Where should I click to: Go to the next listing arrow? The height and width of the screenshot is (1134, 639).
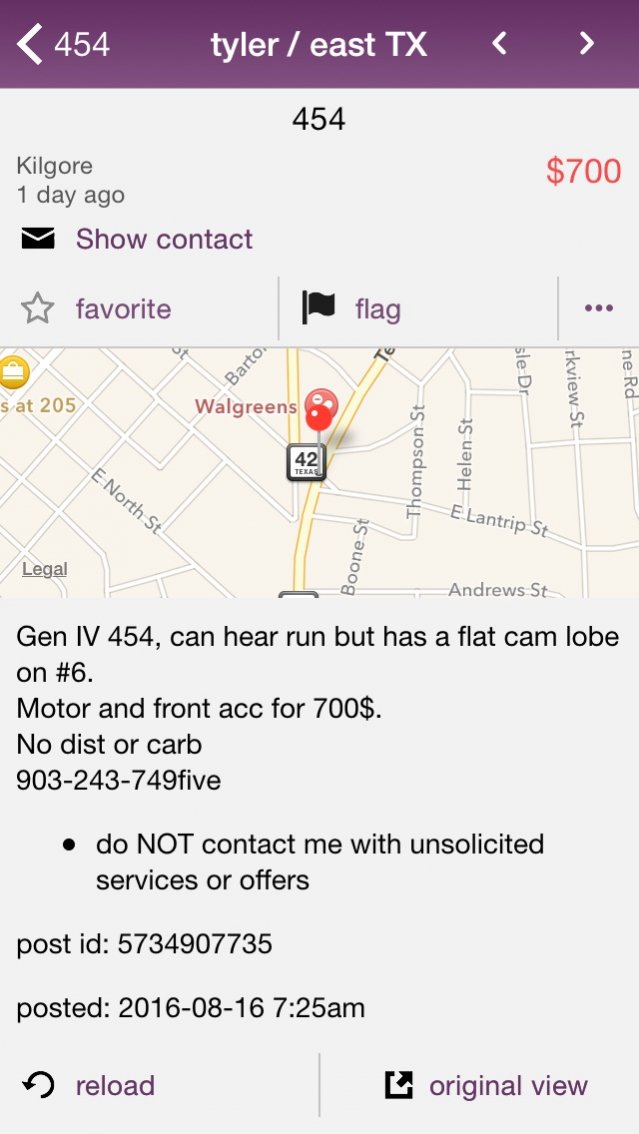point(586,44)
